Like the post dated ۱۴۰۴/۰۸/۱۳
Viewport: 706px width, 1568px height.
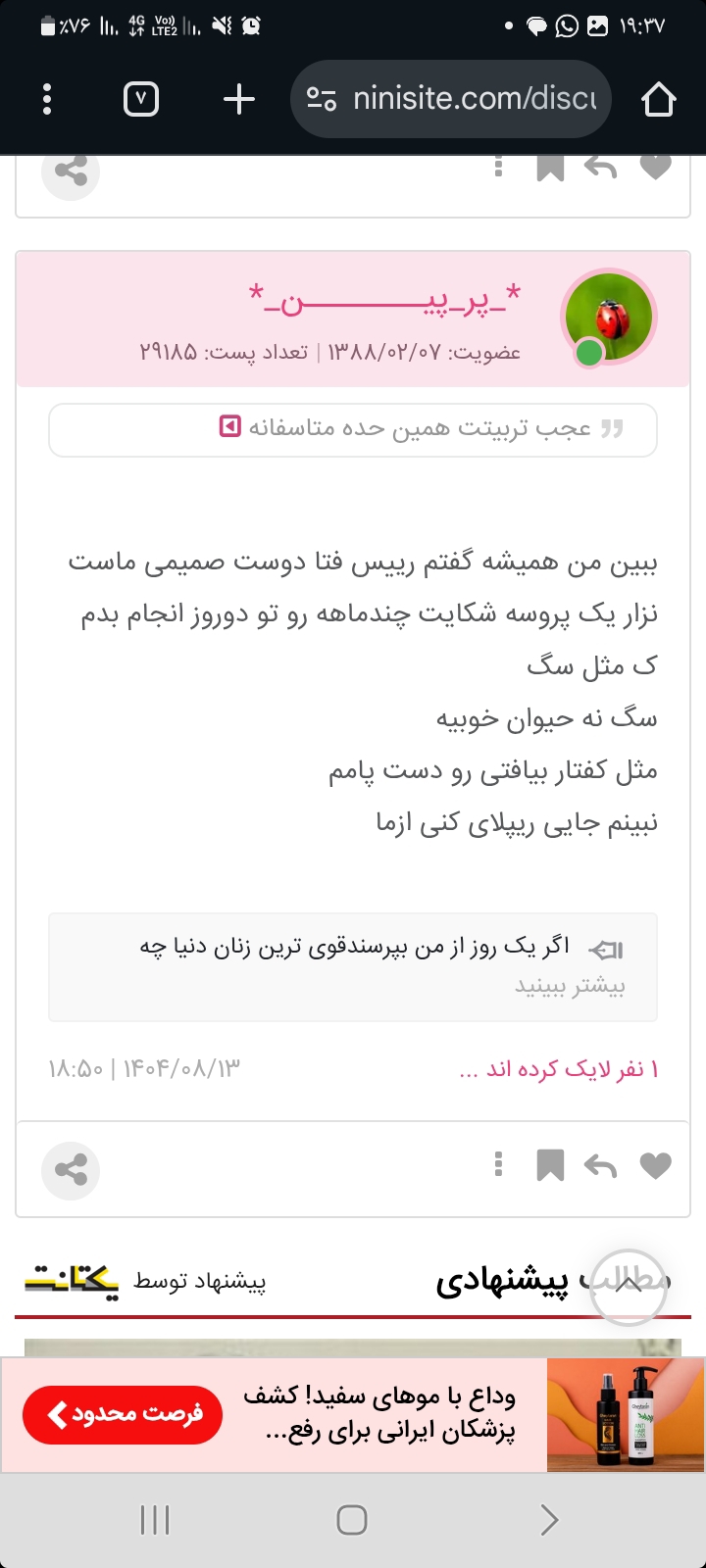[655, 1165]
